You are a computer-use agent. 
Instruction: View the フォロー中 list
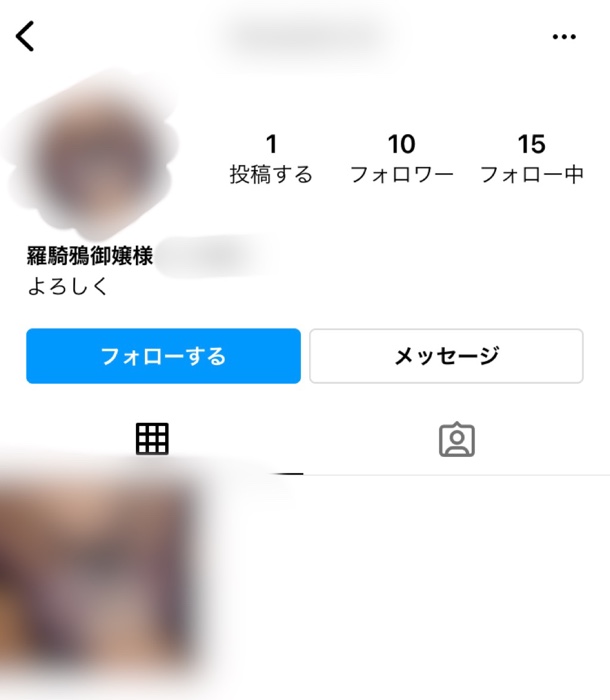[531, 160]
